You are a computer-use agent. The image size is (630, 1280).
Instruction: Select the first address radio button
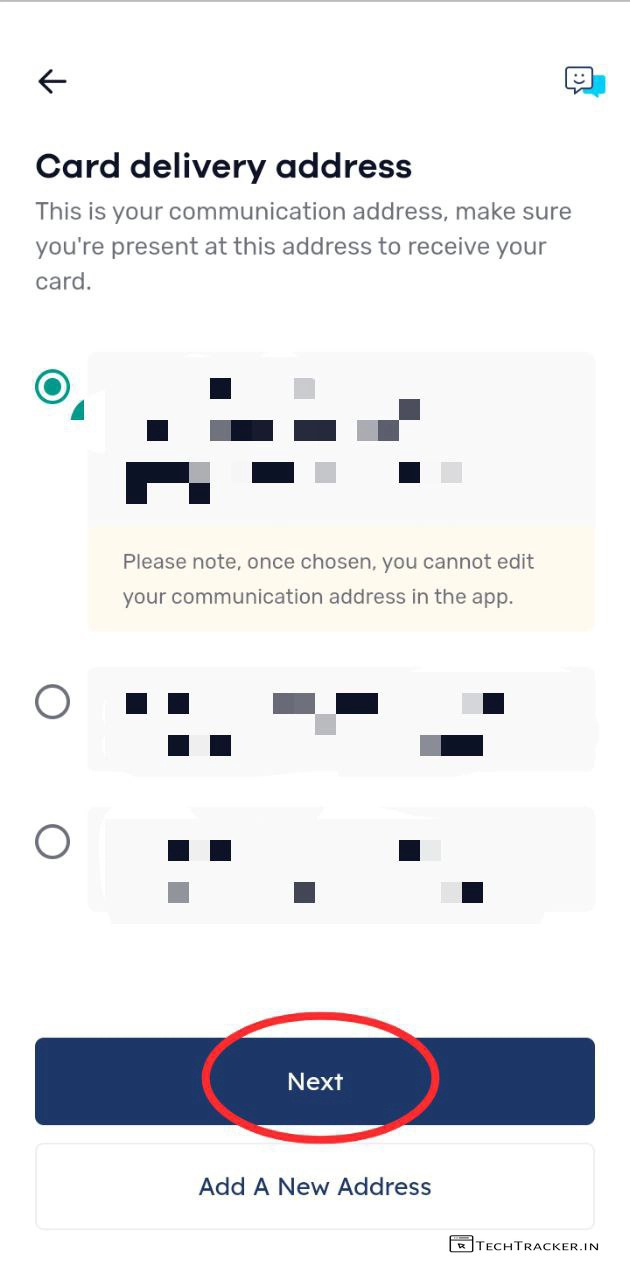coord(53,386)
